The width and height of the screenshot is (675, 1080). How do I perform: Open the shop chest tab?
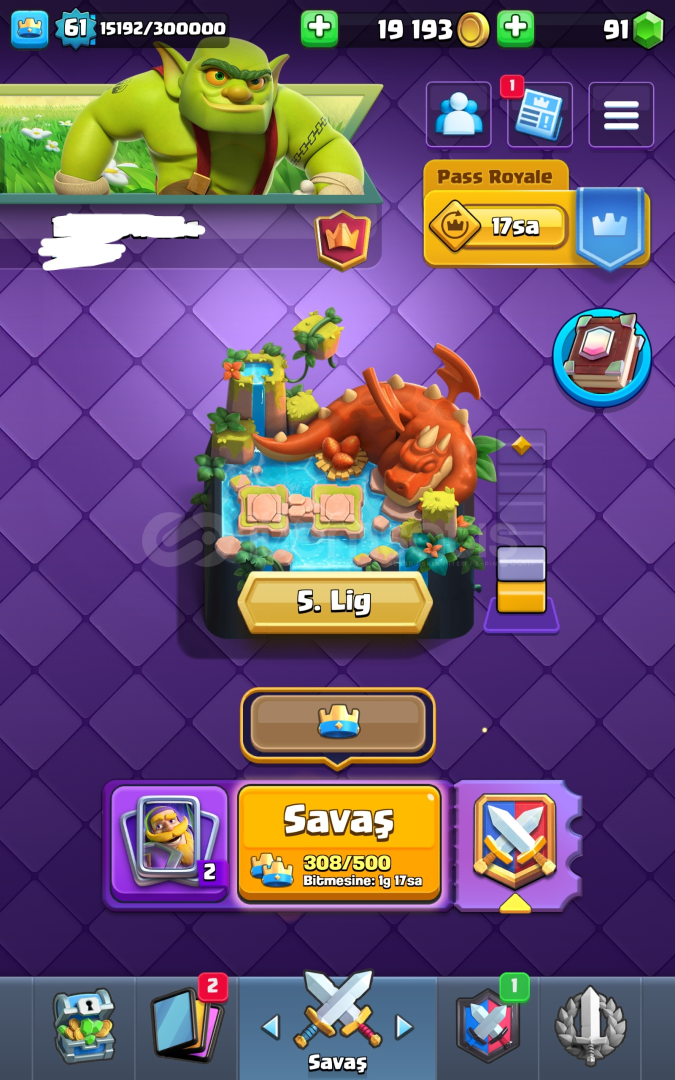[83, 1025]
